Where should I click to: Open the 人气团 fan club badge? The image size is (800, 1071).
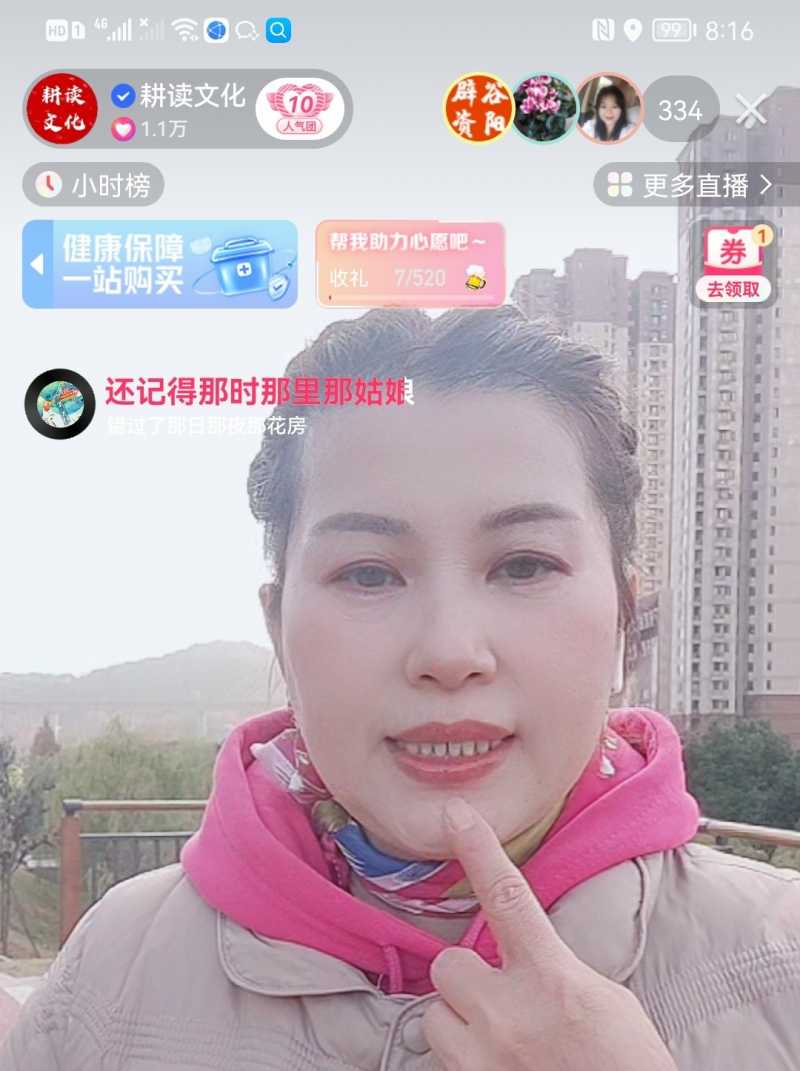click(300, 108)
